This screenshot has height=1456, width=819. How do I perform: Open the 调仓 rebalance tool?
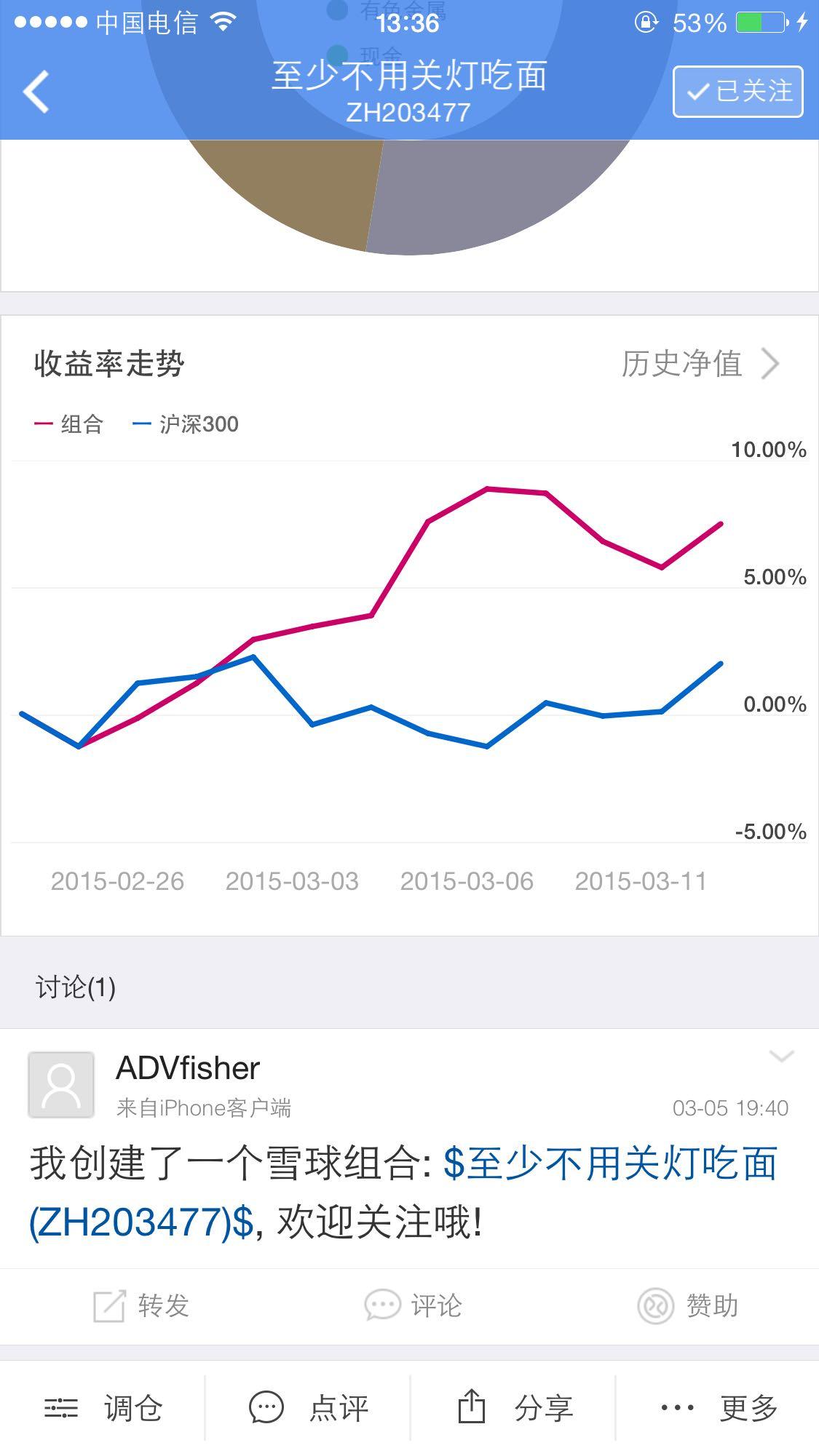[109, 1408]
